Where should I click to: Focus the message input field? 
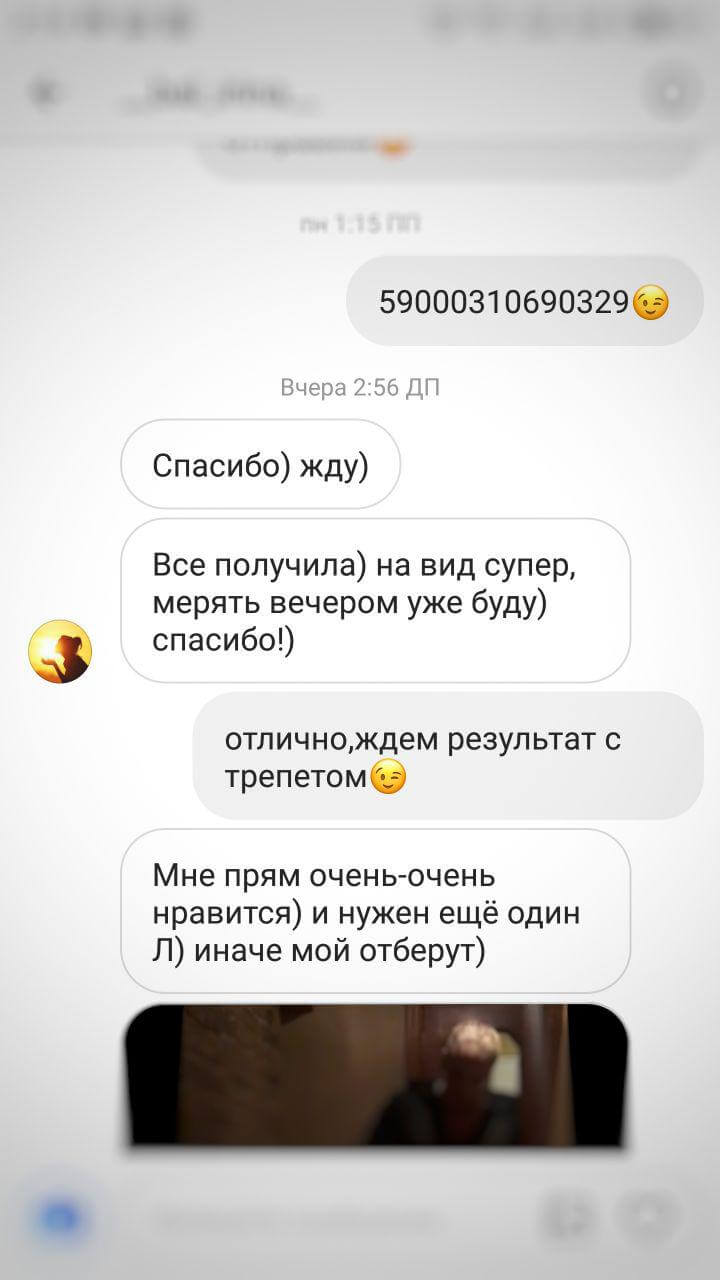coord(300,1220)
